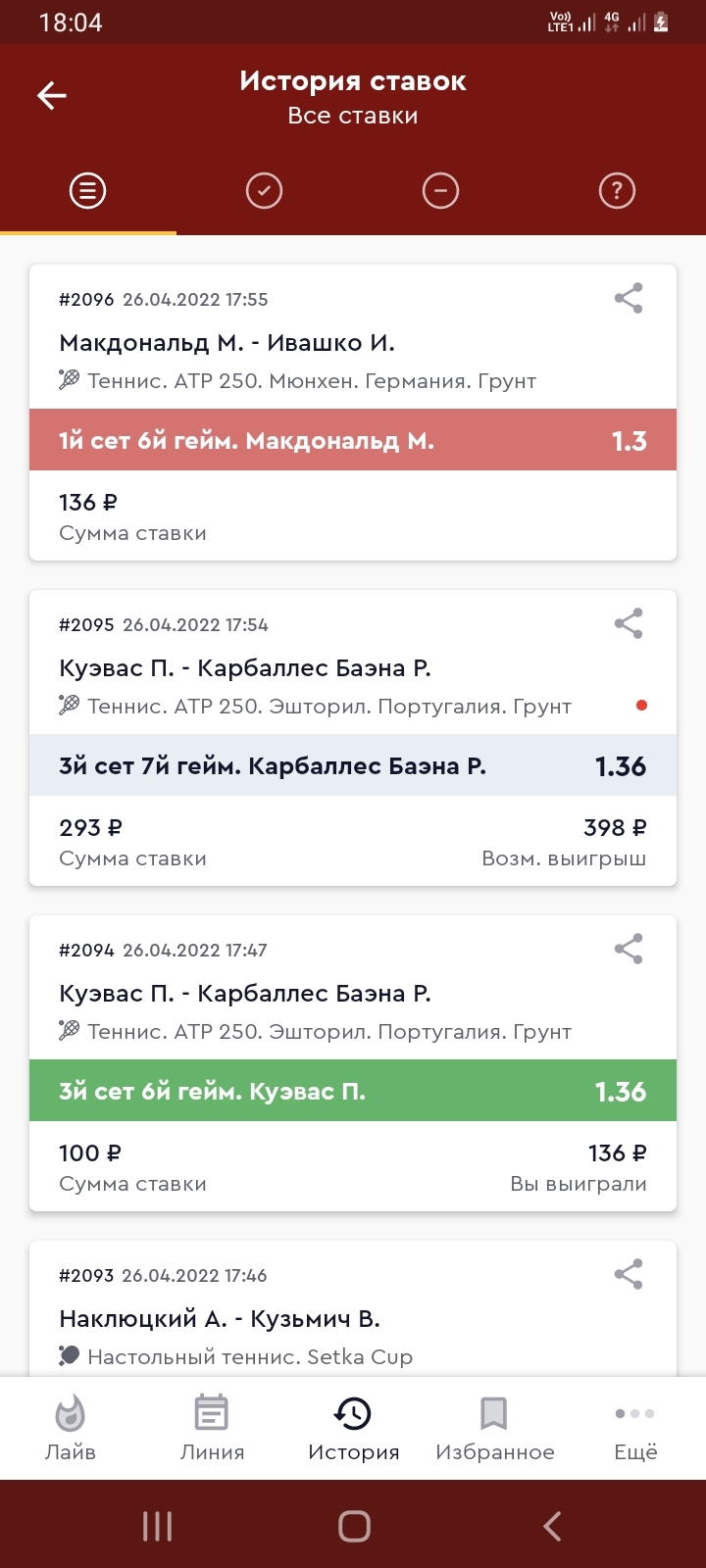Switch to the unsettled bets question-mark tab
The image size is (706, 1568).
(617, 190)
